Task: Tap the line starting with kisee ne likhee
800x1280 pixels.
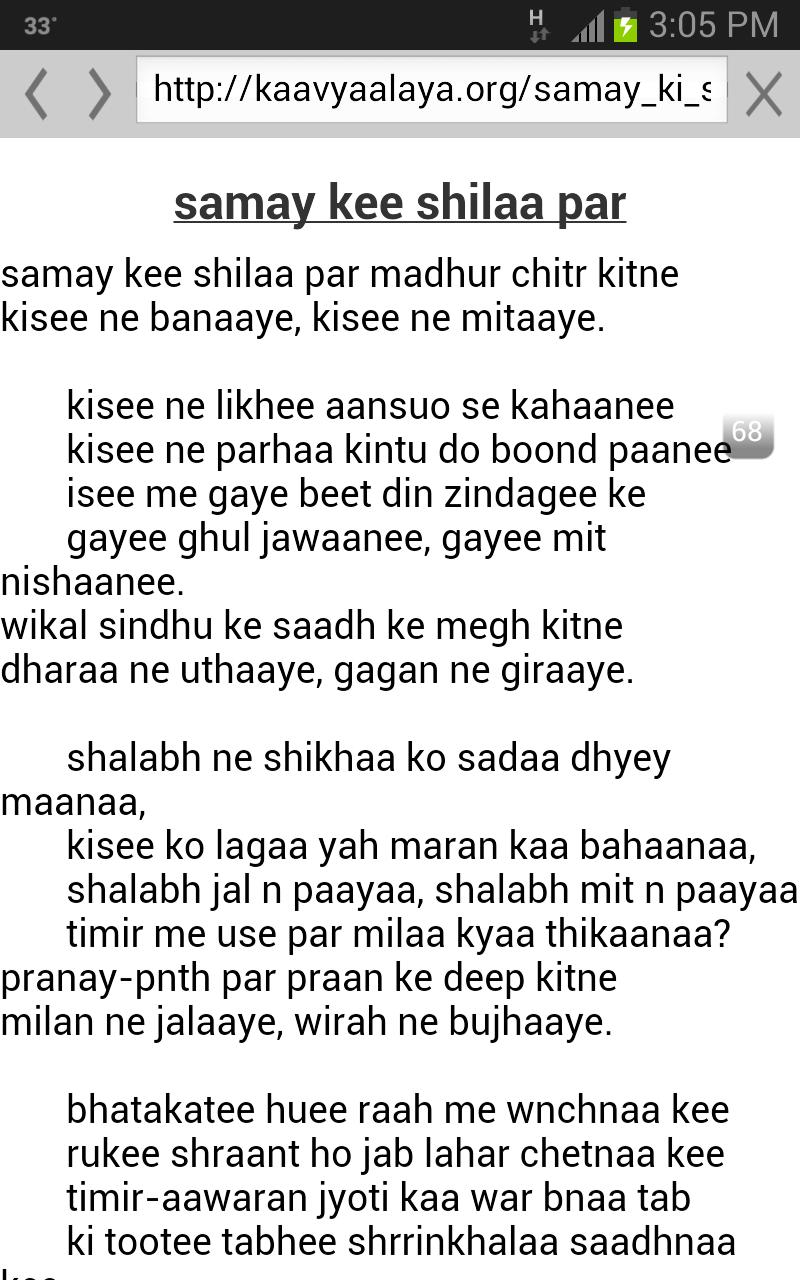Action: point(370,406)
